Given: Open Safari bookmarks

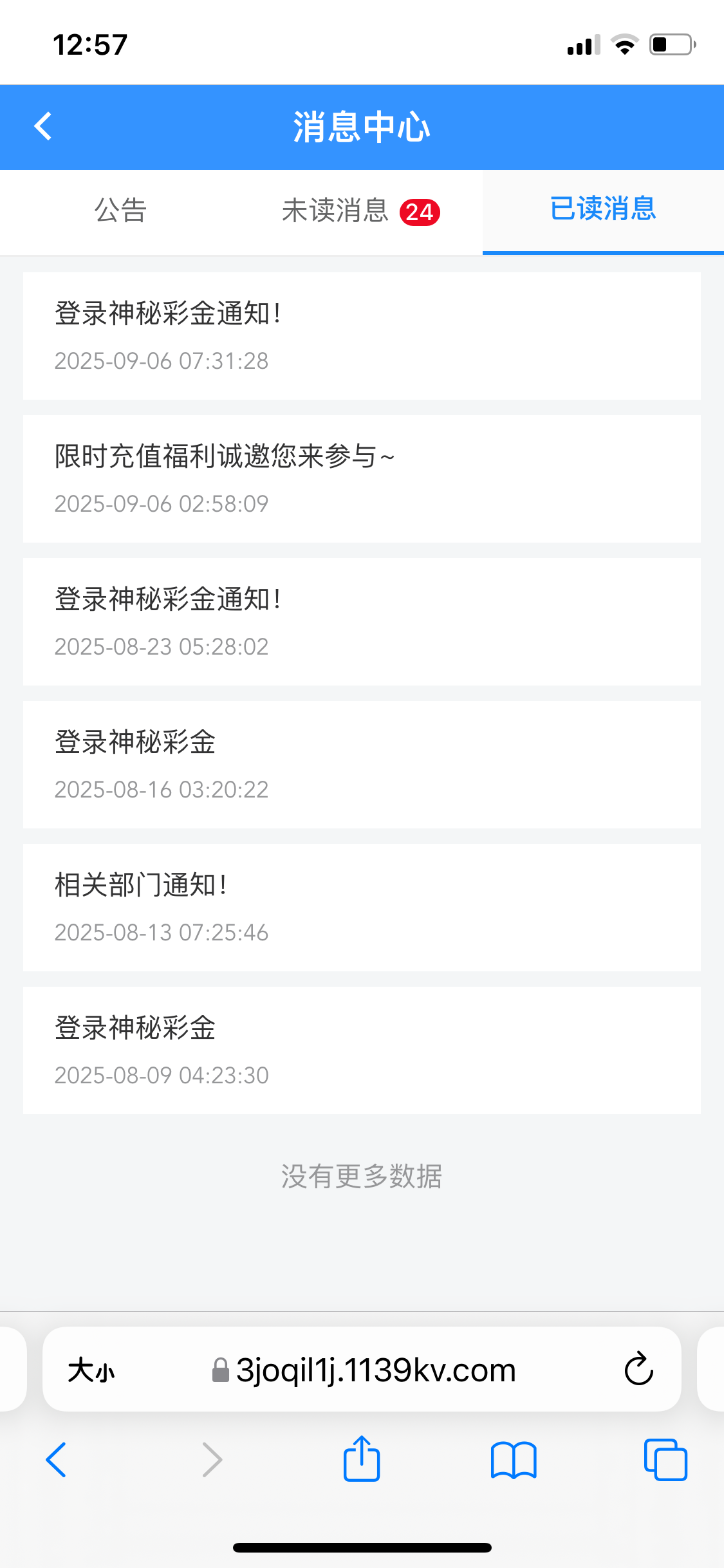Looking at the screenshot, I should [514, 1460].
